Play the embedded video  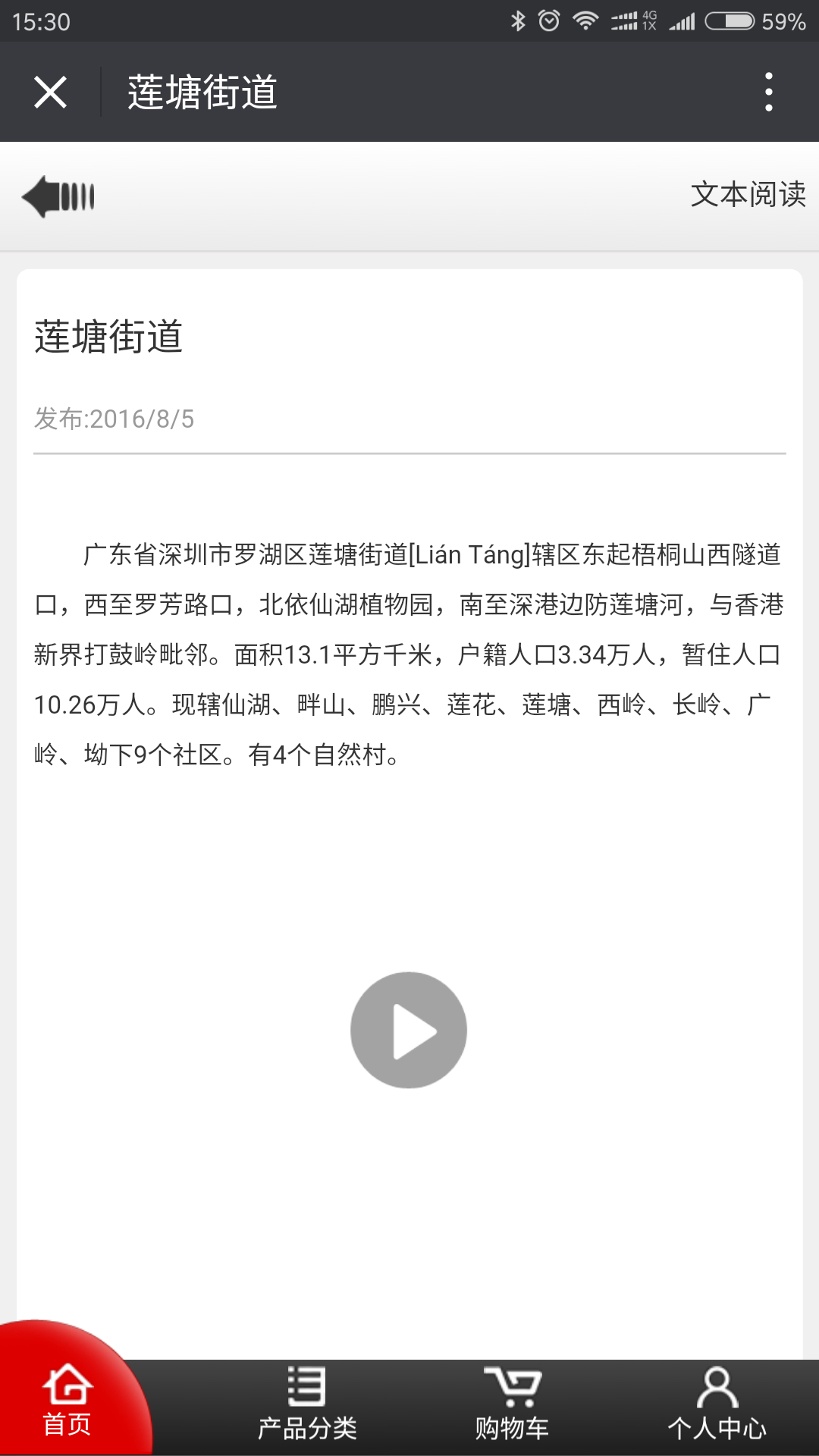pyautogui.click(x=409, y=1031)
